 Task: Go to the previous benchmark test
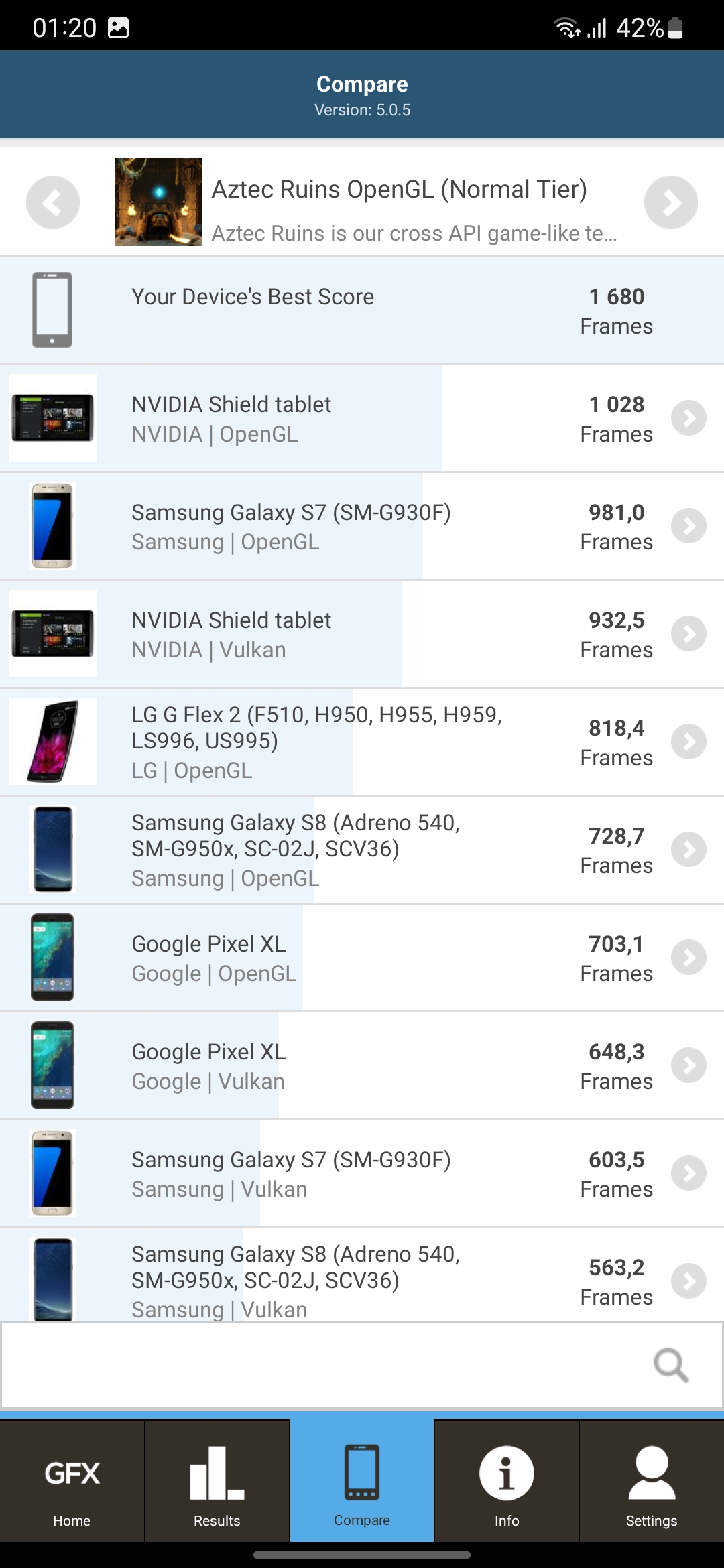(x=52, y=202)
